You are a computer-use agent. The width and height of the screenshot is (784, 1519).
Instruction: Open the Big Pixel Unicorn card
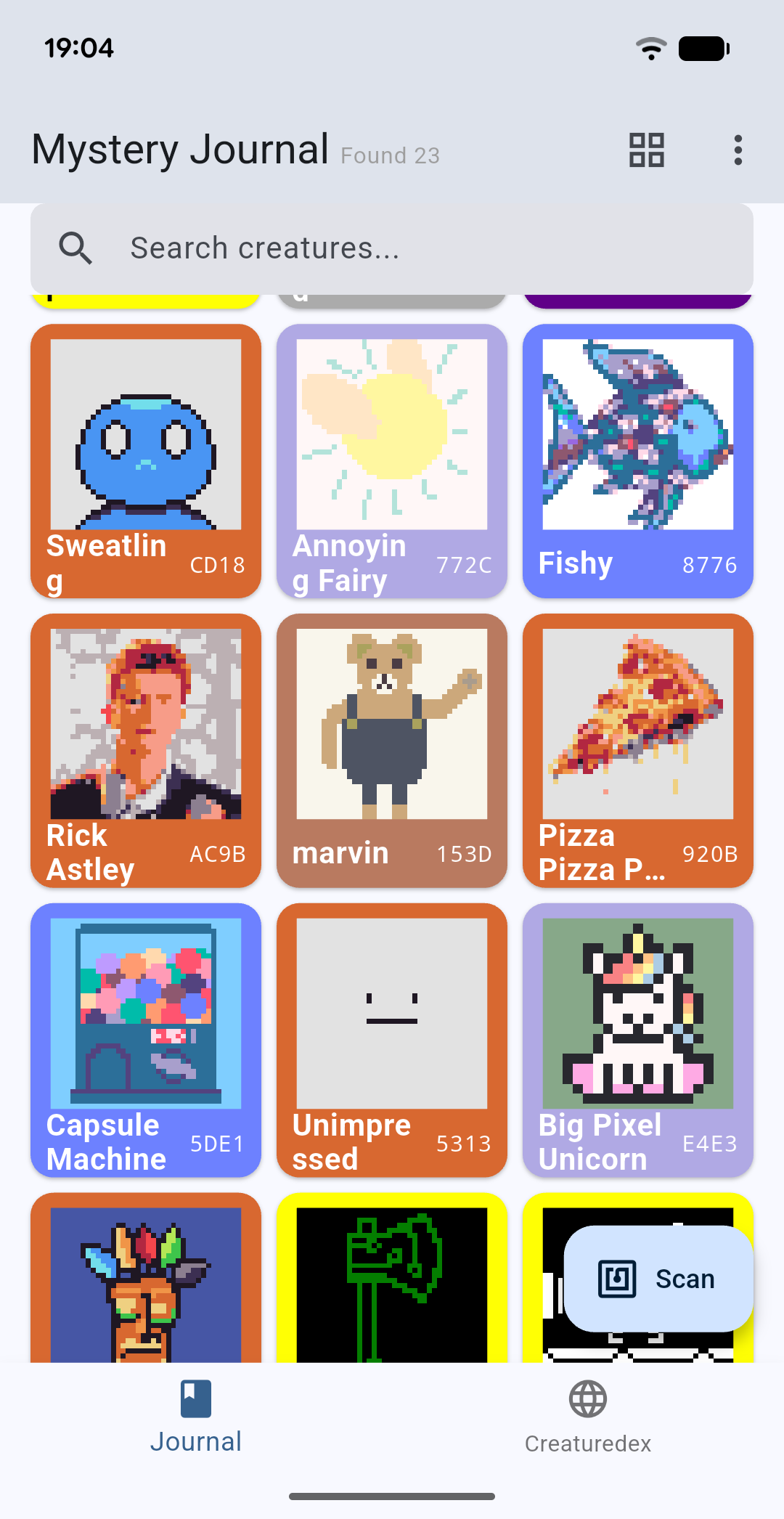(x=637, y=1041)
